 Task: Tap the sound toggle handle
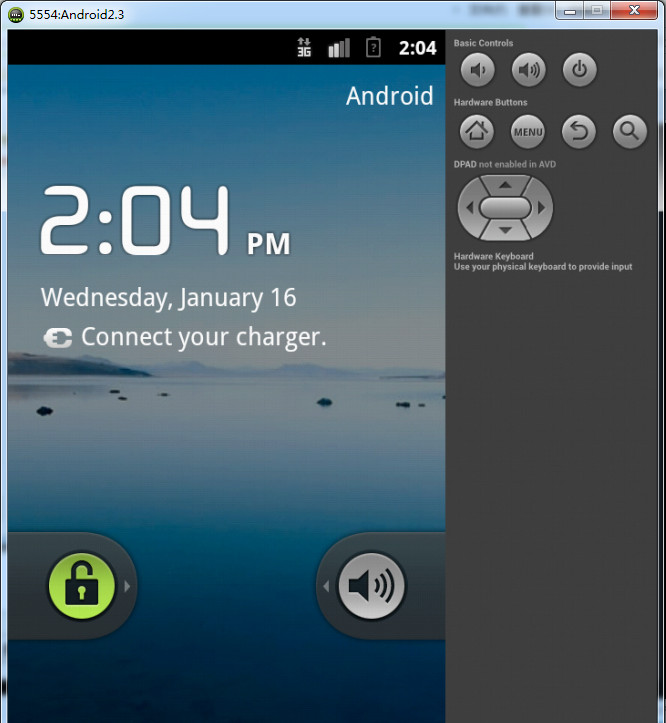point(371,585)
